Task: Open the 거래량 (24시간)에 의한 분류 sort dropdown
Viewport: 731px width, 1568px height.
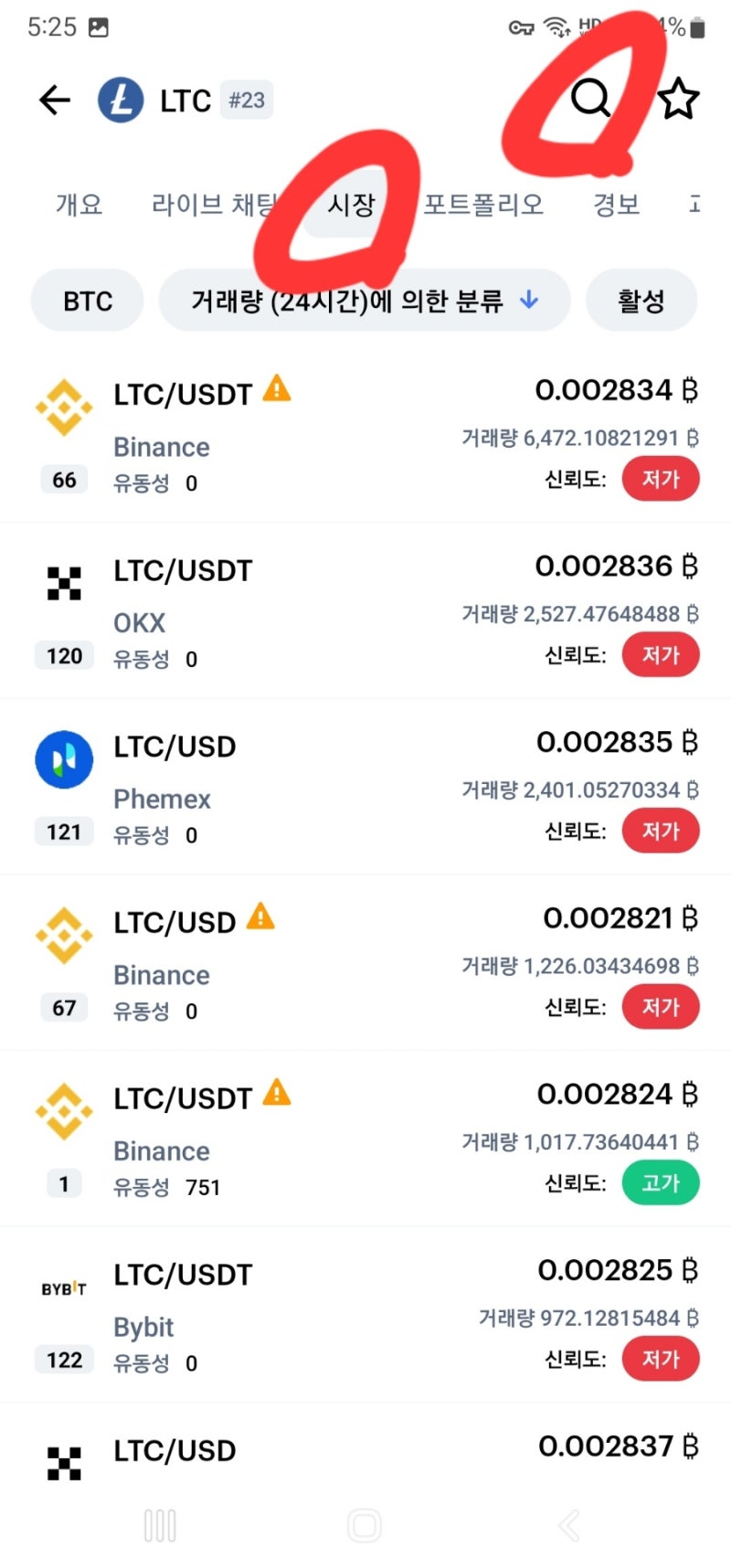Action: [x=365, y=301]
